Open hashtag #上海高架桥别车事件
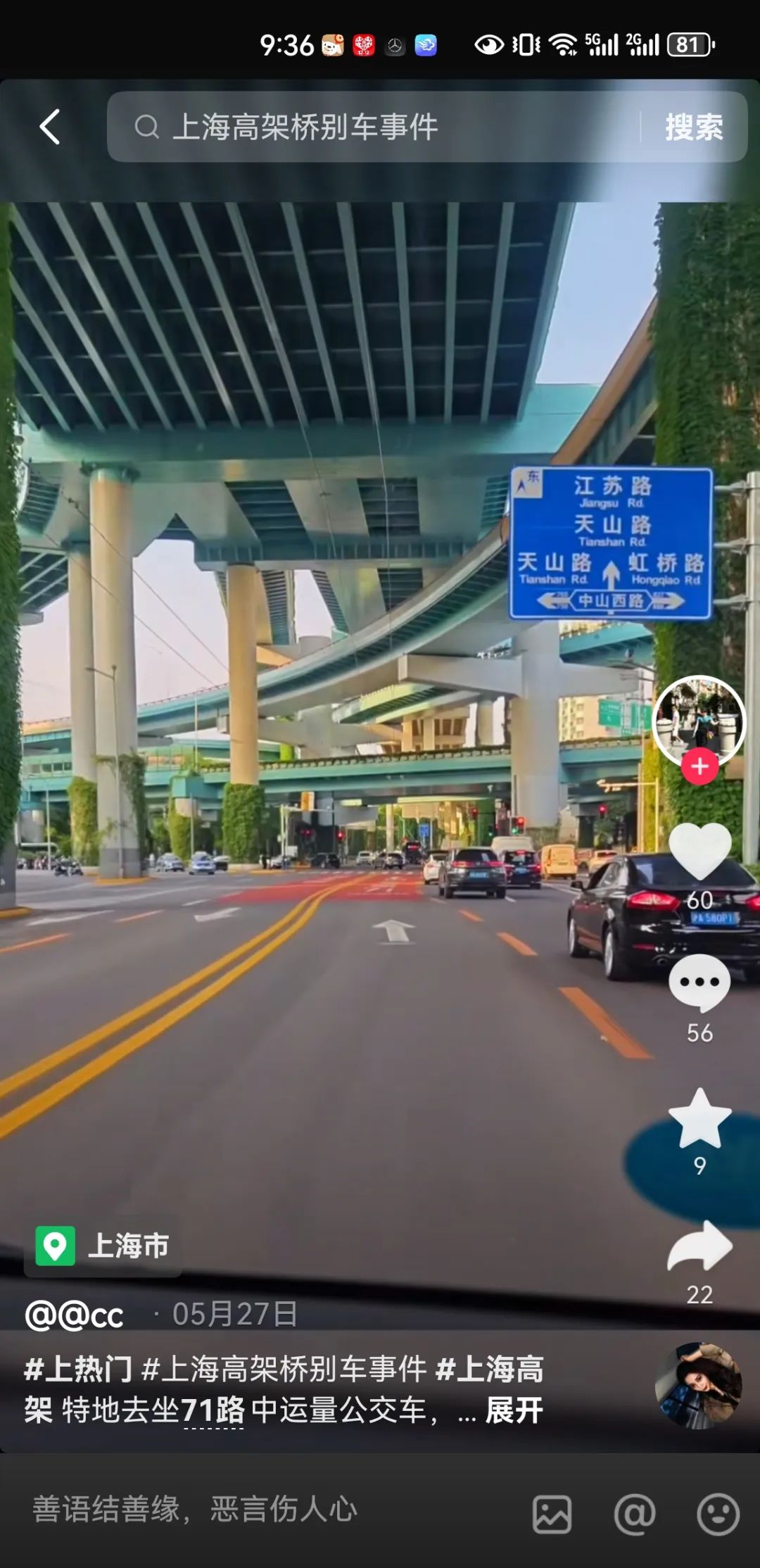The width and height of the screenshot is (760, 1568). (284, 1369)
